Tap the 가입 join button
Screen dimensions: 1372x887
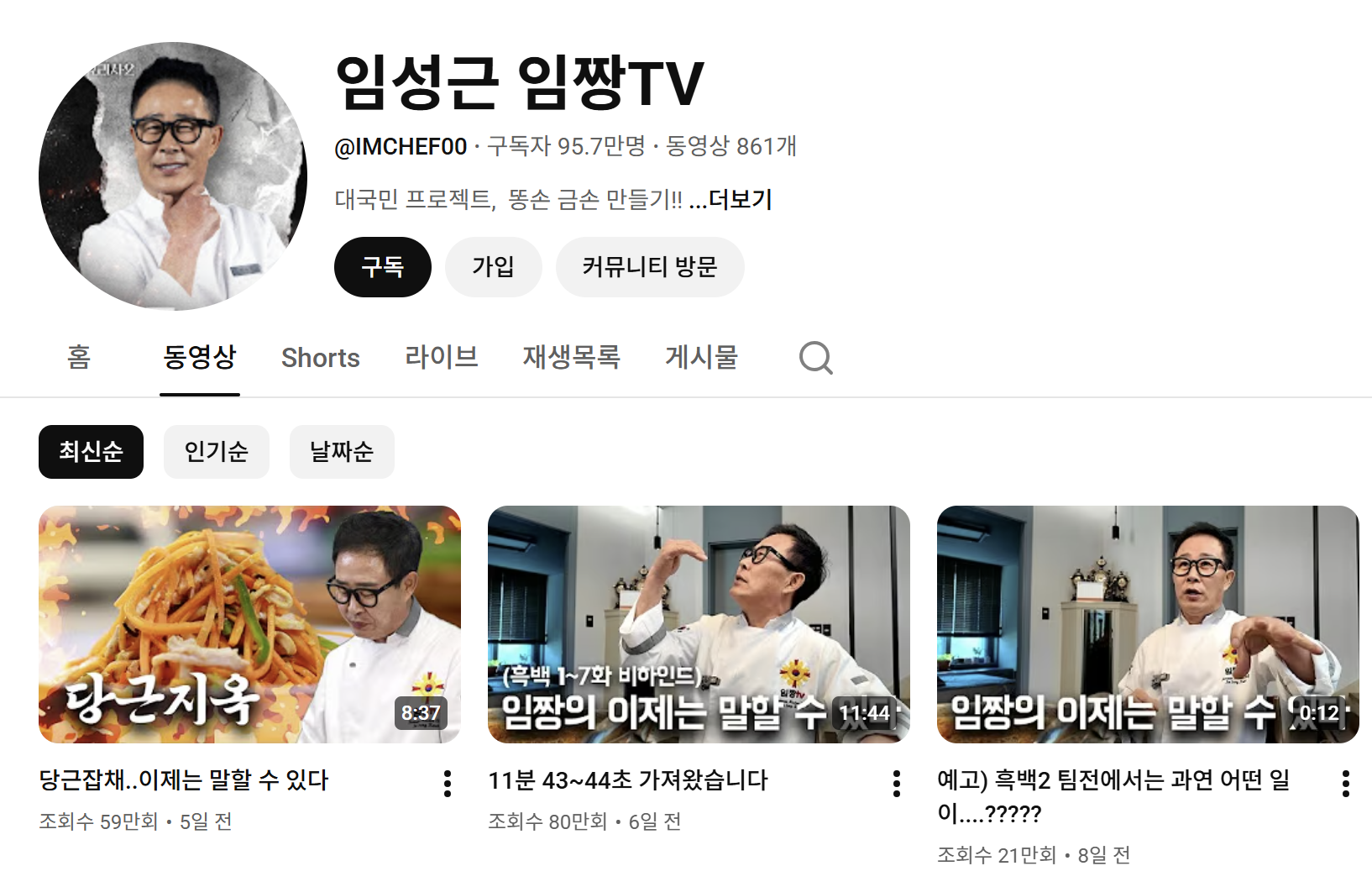tap(493, 267)
